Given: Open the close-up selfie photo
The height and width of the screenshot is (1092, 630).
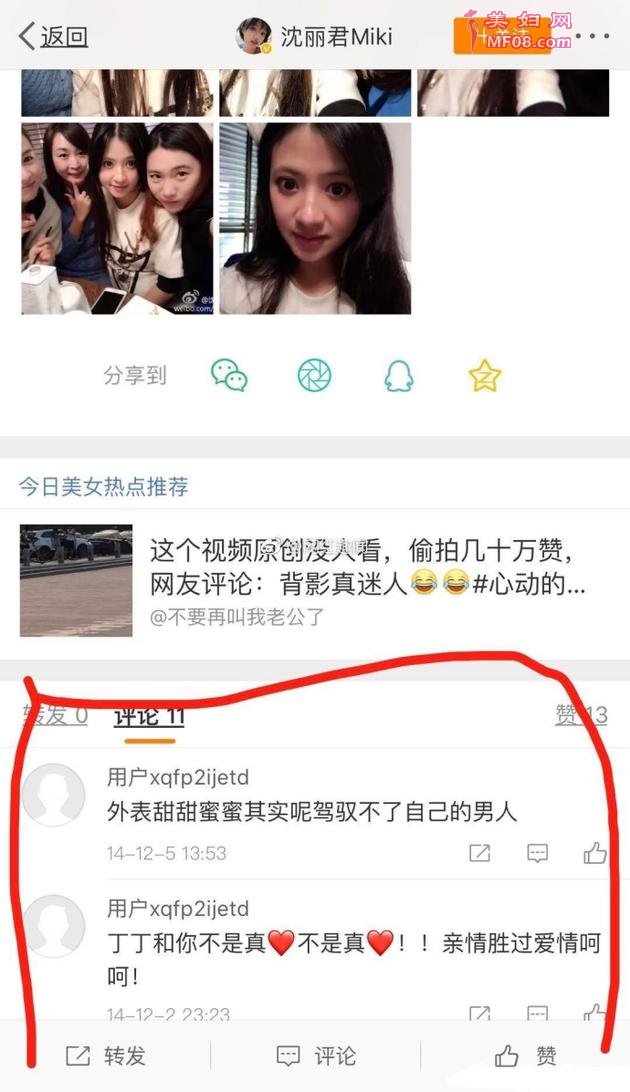Looking at the screenshot, I should click(x=314, y=218).
